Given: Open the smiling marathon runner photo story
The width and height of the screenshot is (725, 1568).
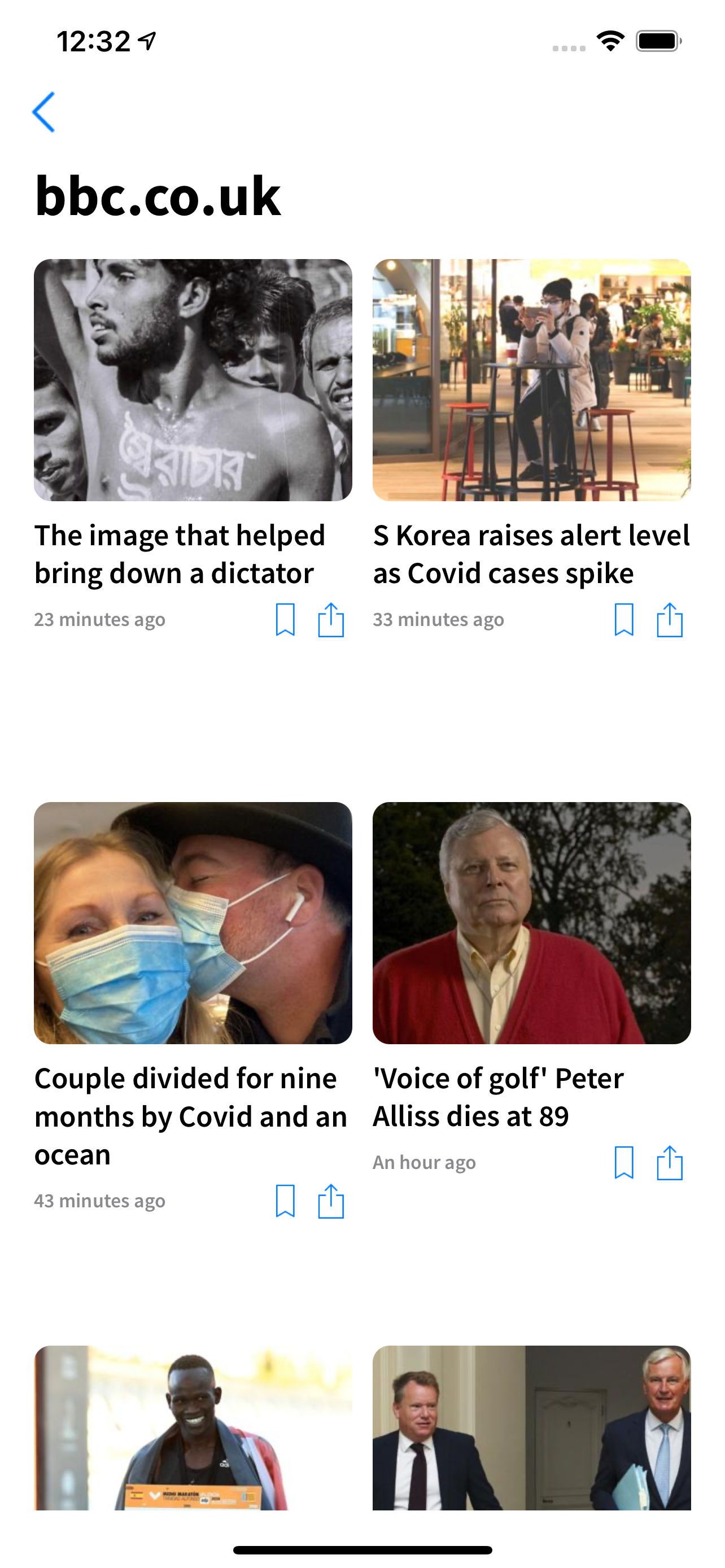Looking at the screenshot, I should click(x=193, y=1428).
